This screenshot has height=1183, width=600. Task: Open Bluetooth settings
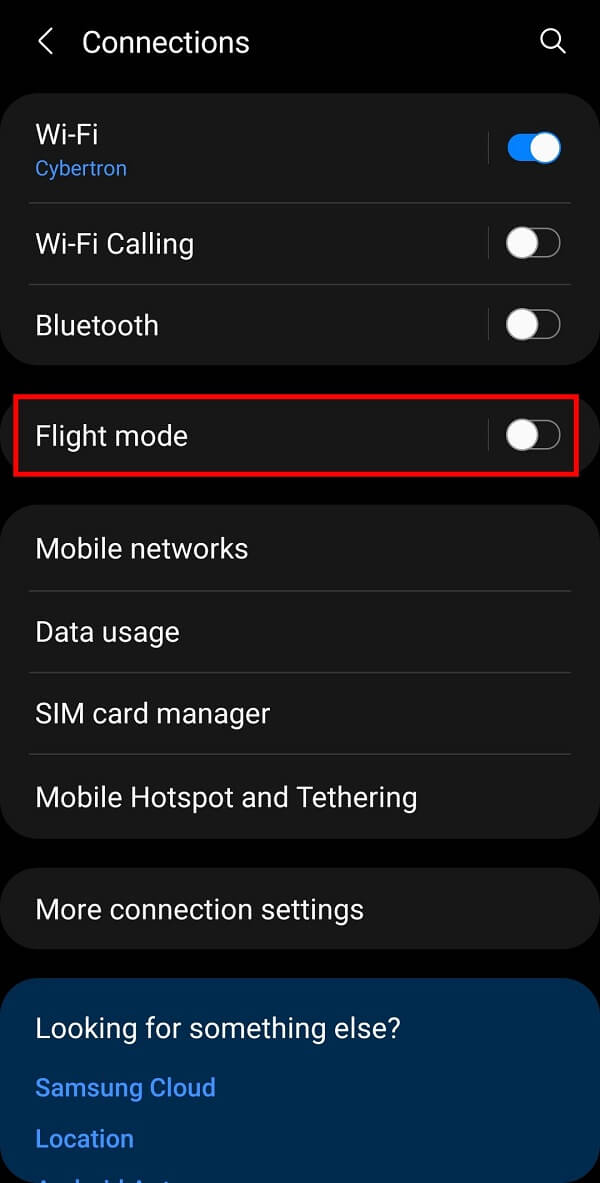(x=200, y=325)
